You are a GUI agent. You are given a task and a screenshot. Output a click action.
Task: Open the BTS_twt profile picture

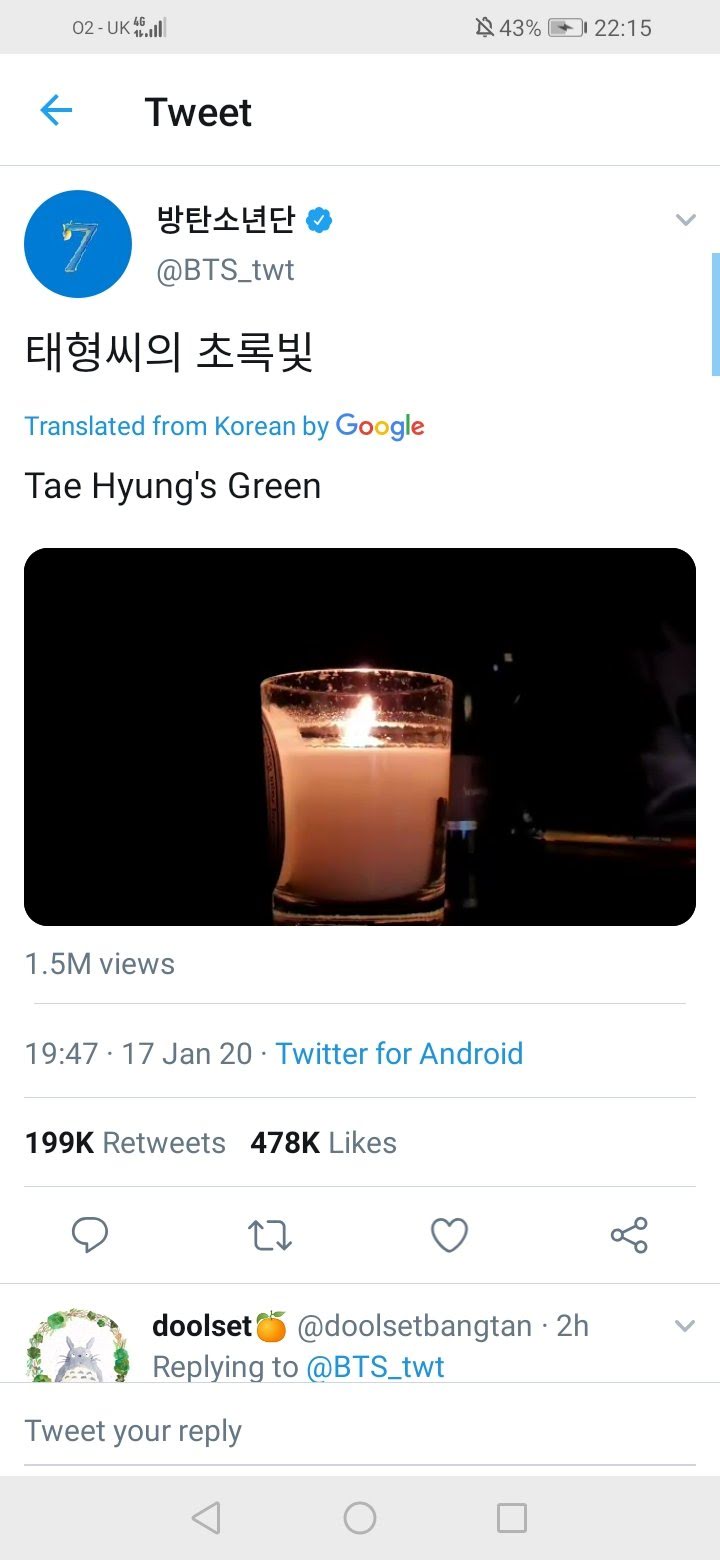click(x=78, y=244)
